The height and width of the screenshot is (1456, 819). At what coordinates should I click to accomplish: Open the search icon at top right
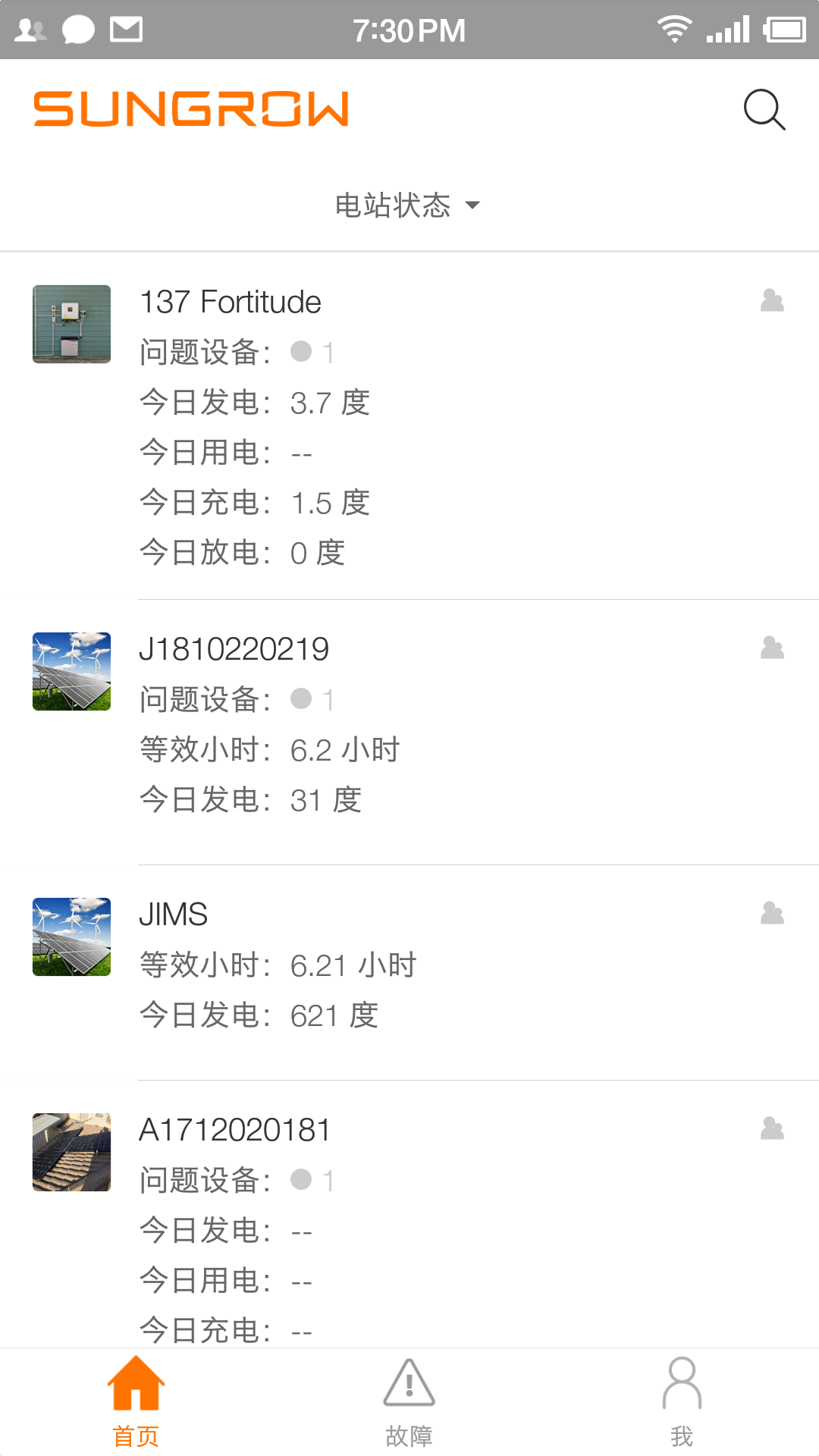pos(764,109)
